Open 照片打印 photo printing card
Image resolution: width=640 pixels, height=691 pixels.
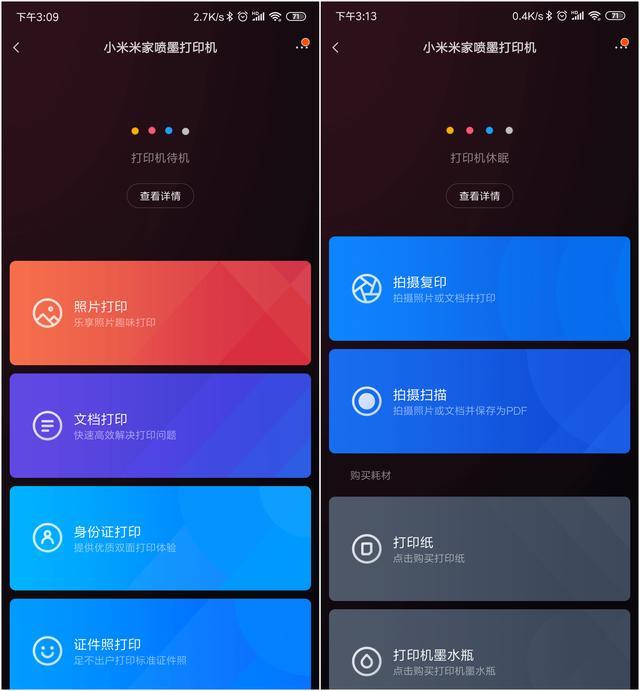pos(160,313)
